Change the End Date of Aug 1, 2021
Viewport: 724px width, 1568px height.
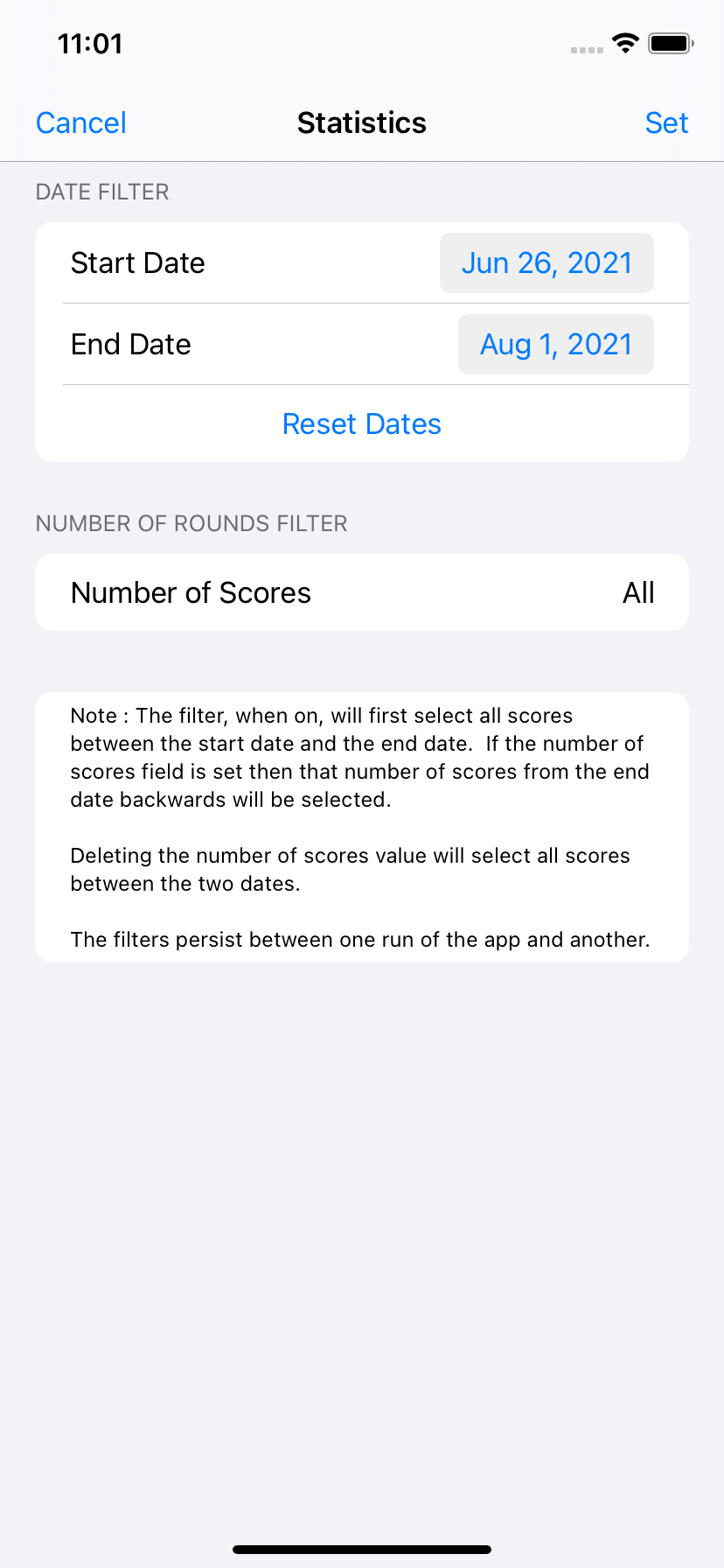pyautogui.click(x=556, y=345)
